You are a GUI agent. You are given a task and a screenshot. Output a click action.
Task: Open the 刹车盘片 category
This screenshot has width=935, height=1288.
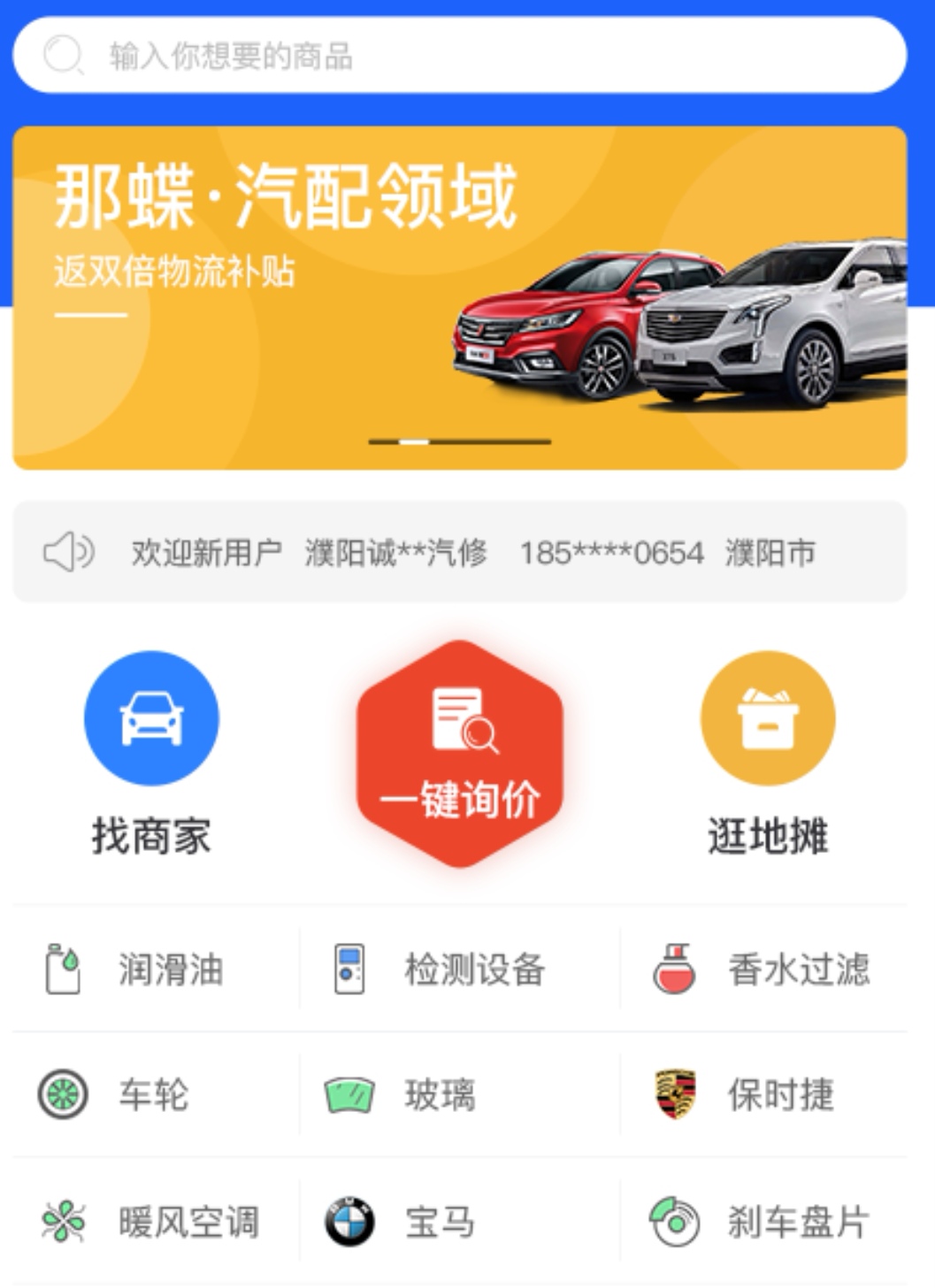point(765,1222)
